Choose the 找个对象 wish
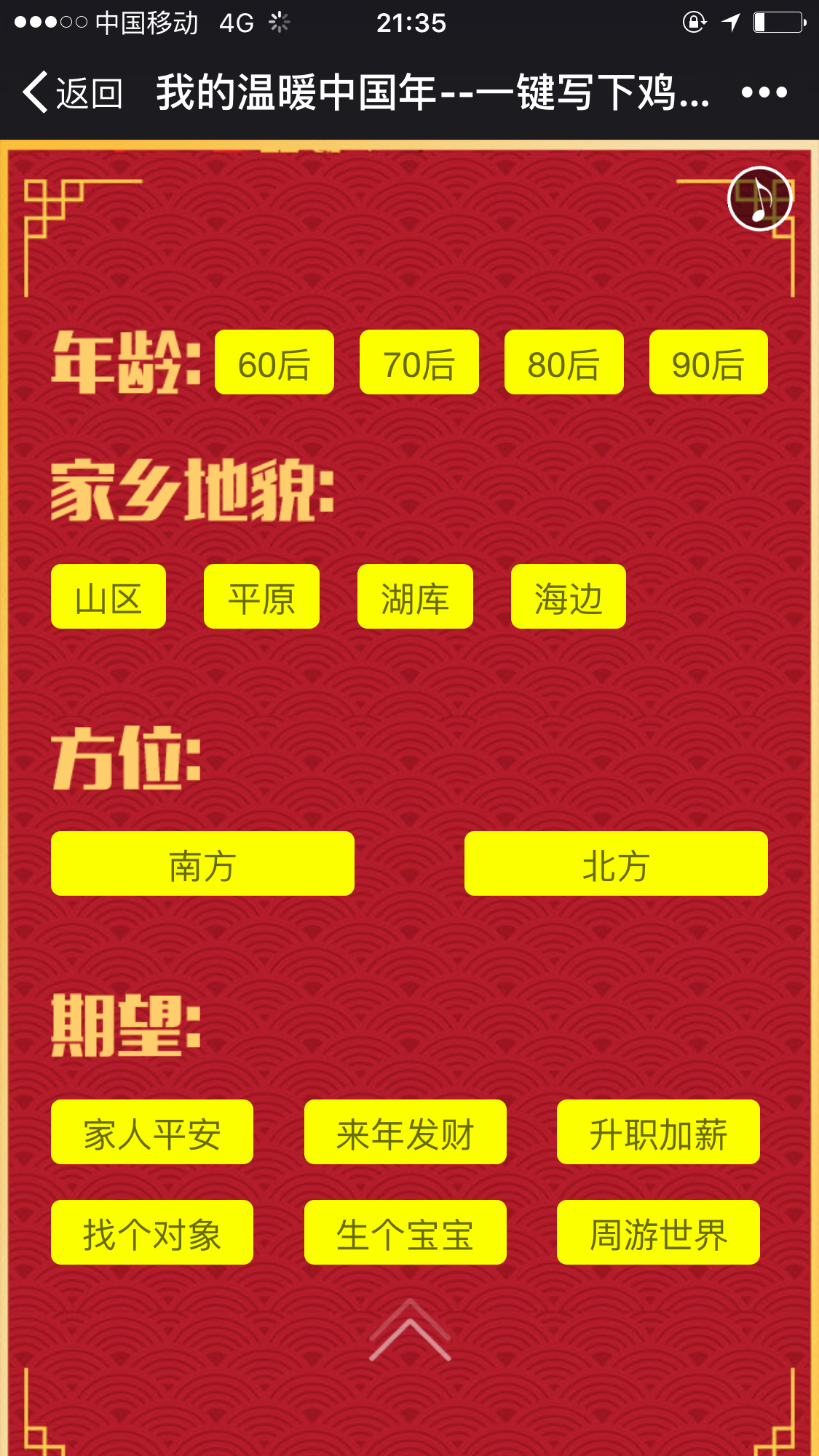This screenshot has width=819, height=1456. click(152, 1233)
